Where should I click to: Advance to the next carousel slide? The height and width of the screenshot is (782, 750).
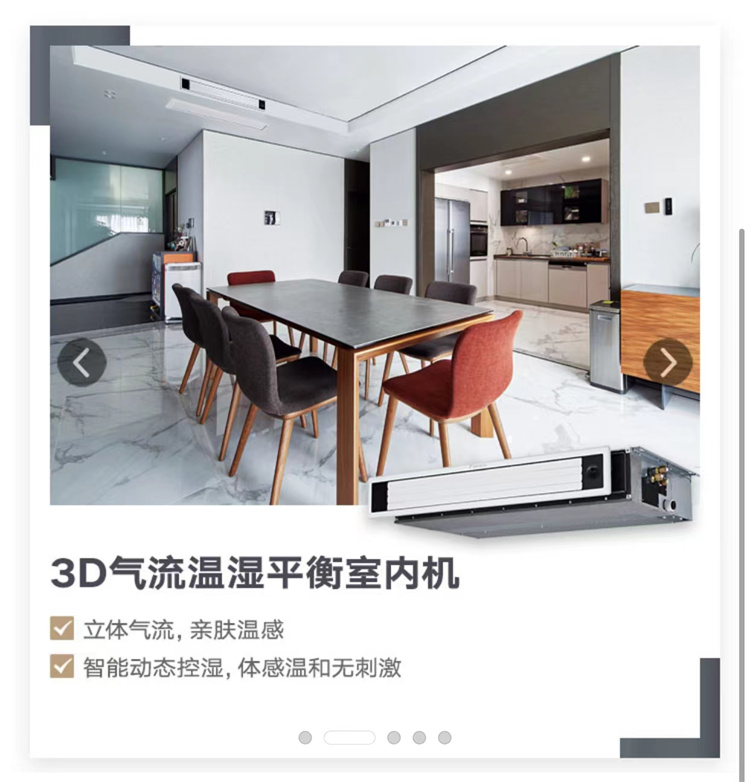[x=668, y=362]
